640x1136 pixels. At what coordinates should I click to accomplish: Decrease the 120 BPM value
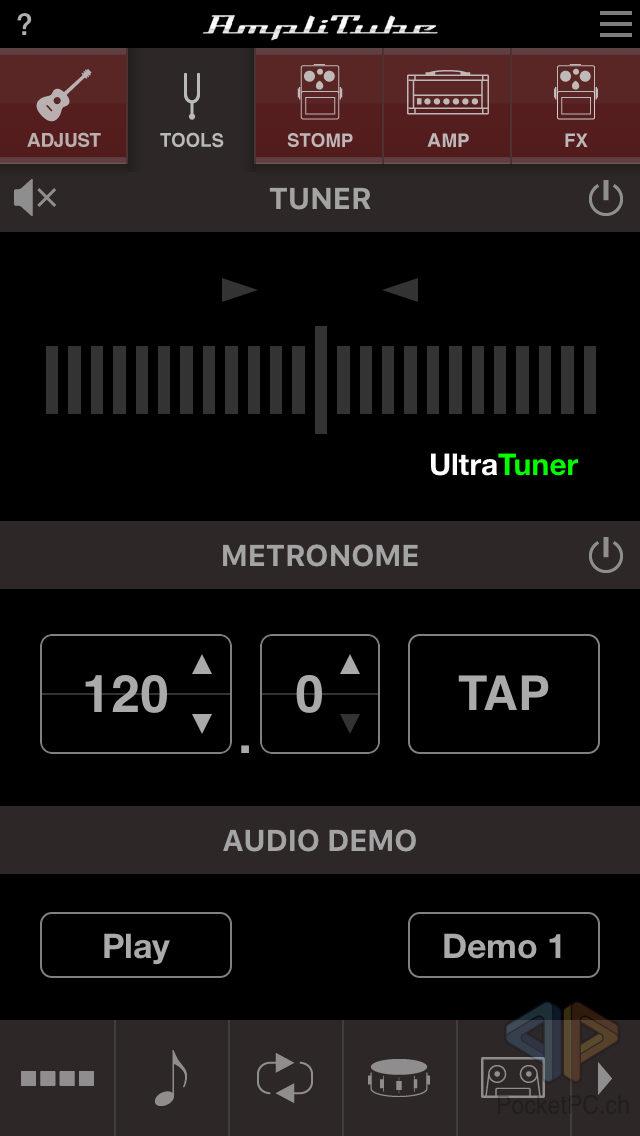click(x=202, y=723)
